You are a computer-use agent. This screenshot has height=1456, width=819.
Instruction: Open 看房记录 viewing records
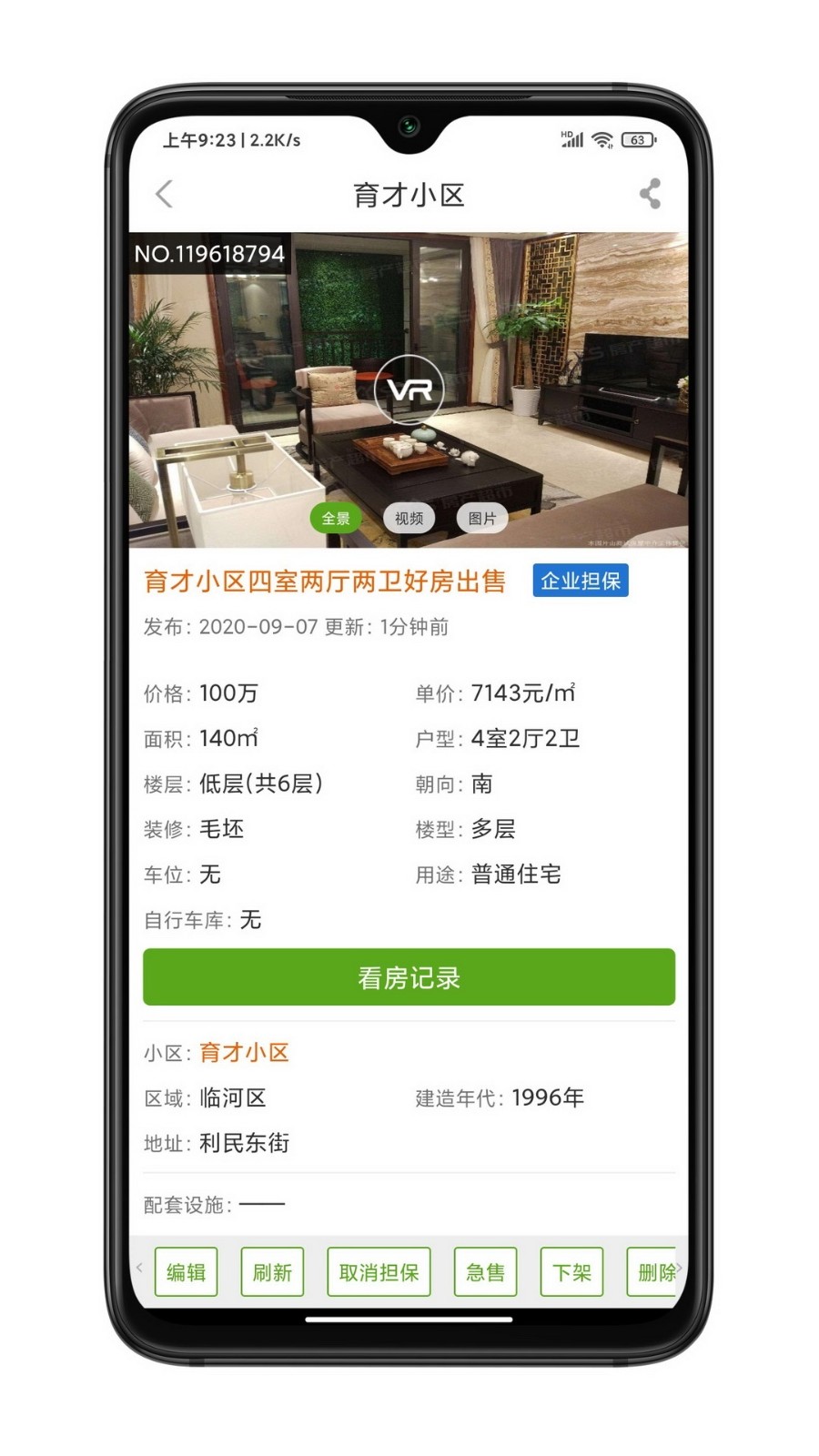409,977
